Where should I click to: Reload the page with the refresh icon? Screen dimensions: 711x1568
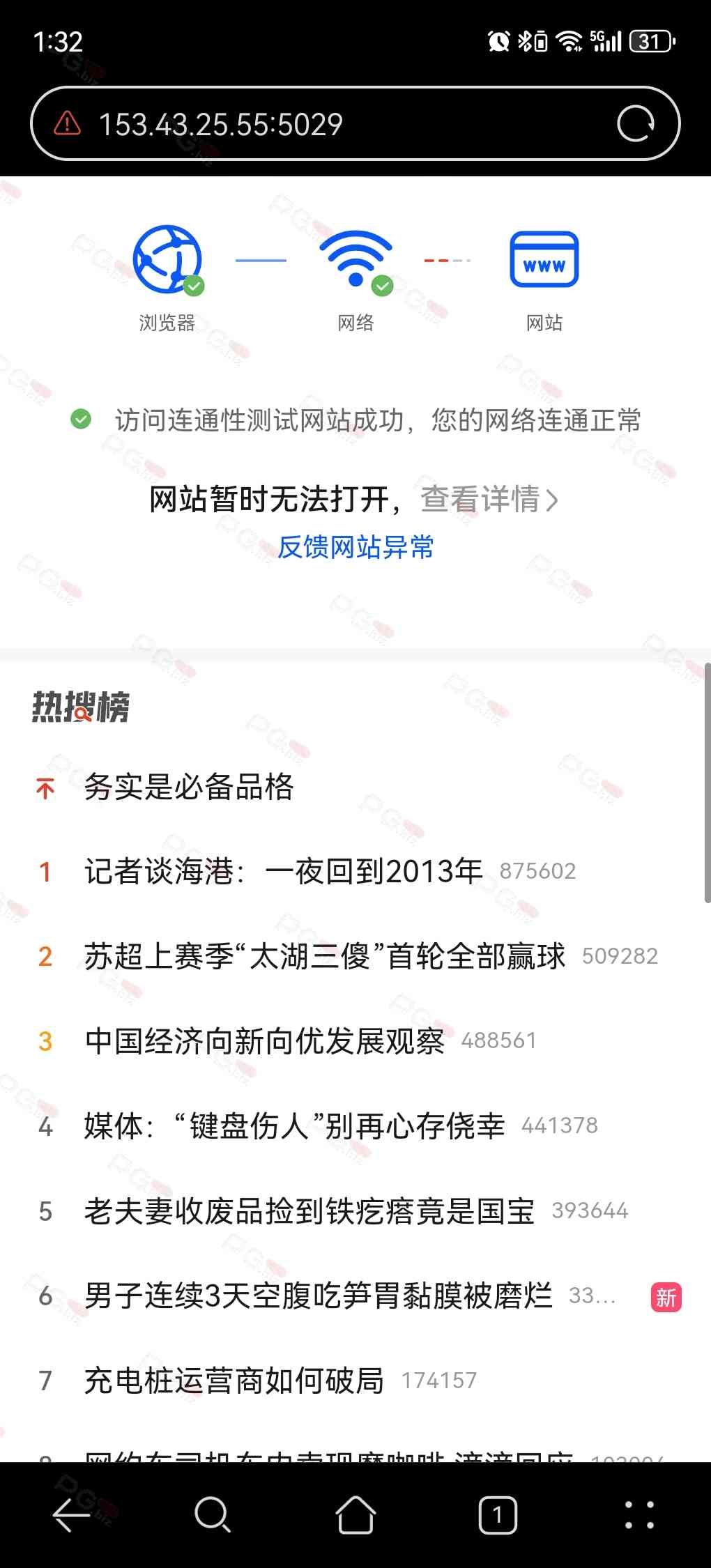635,124
